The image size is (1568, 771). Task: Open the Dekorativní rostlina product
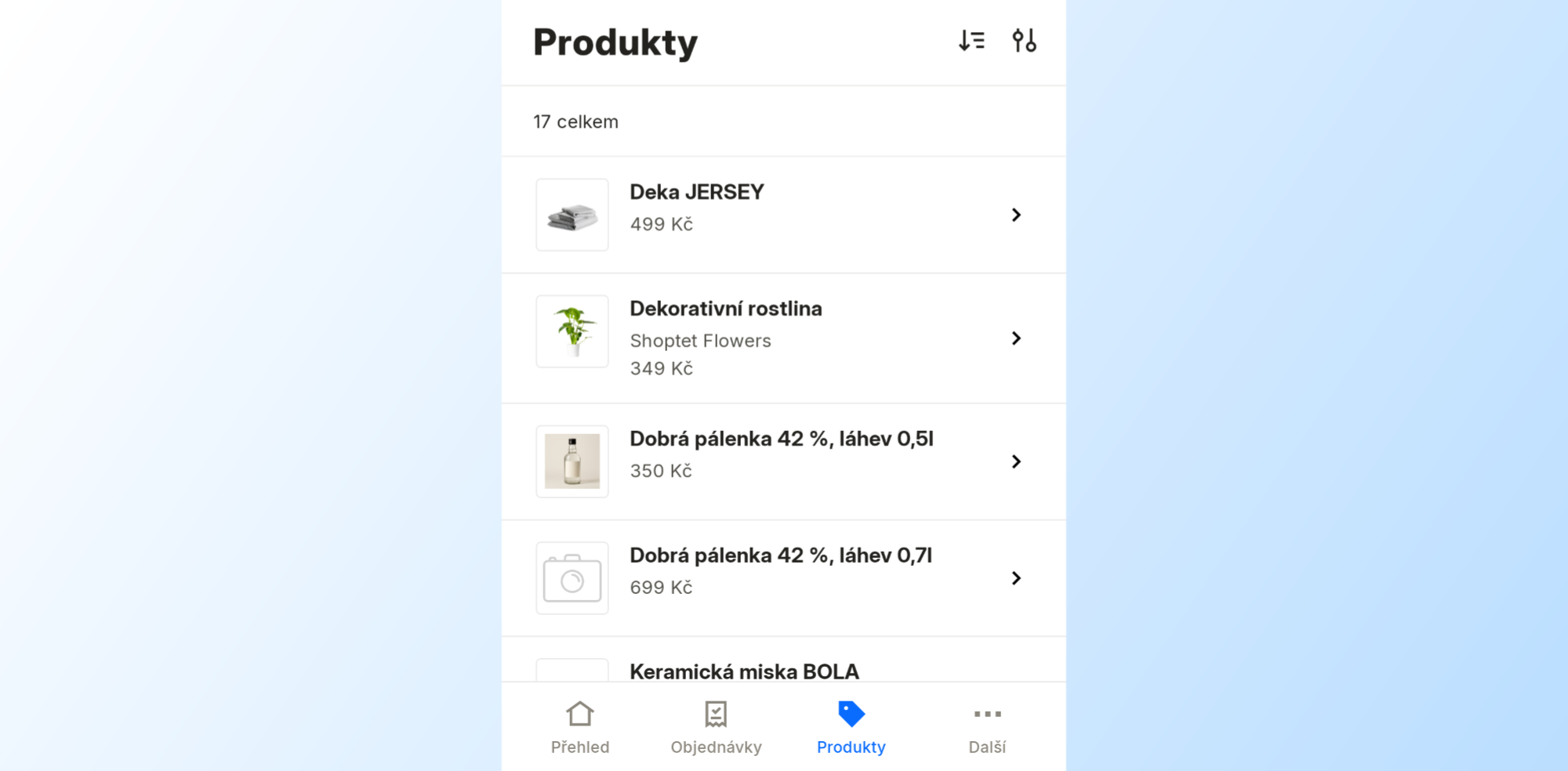point(782,338)
